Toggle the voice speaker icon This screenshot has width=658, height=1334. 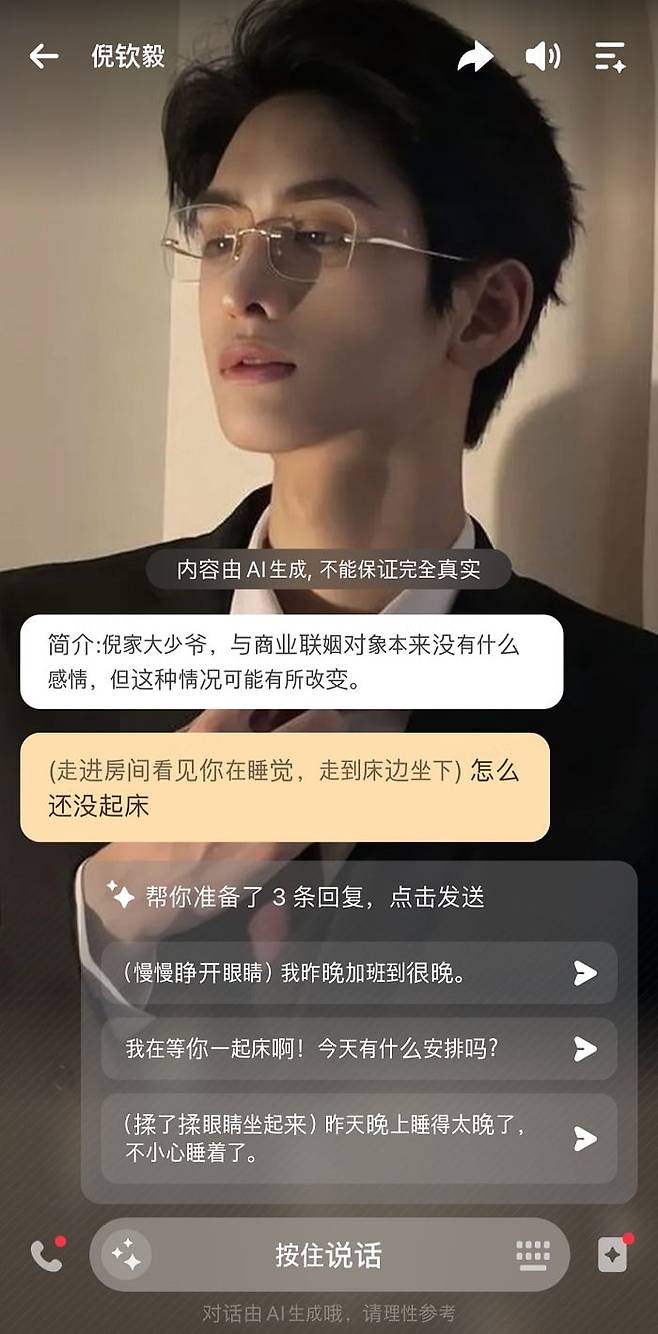click(x=542, y=56)
